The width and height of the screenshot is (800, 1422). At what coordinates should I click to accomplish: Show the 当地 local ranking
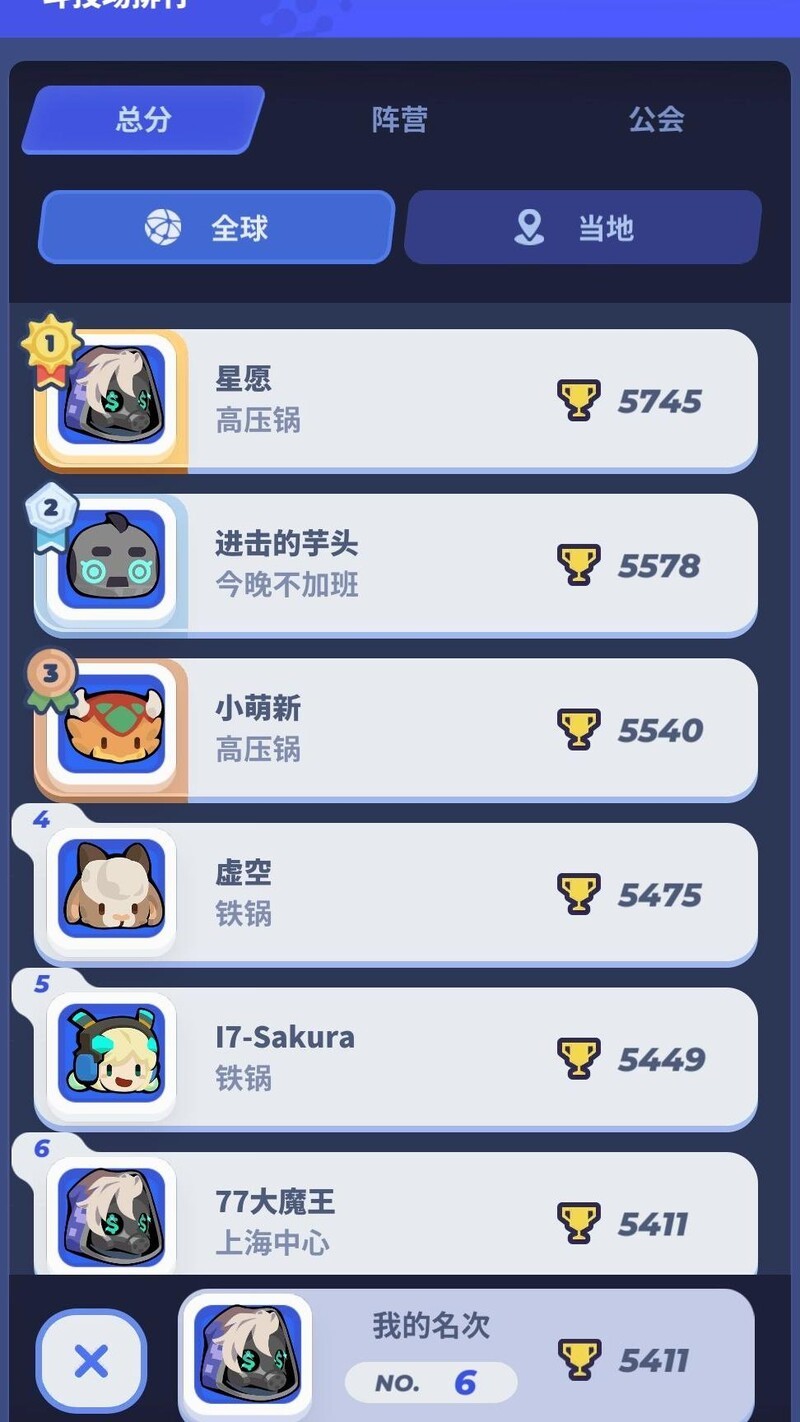pos(583,228)
